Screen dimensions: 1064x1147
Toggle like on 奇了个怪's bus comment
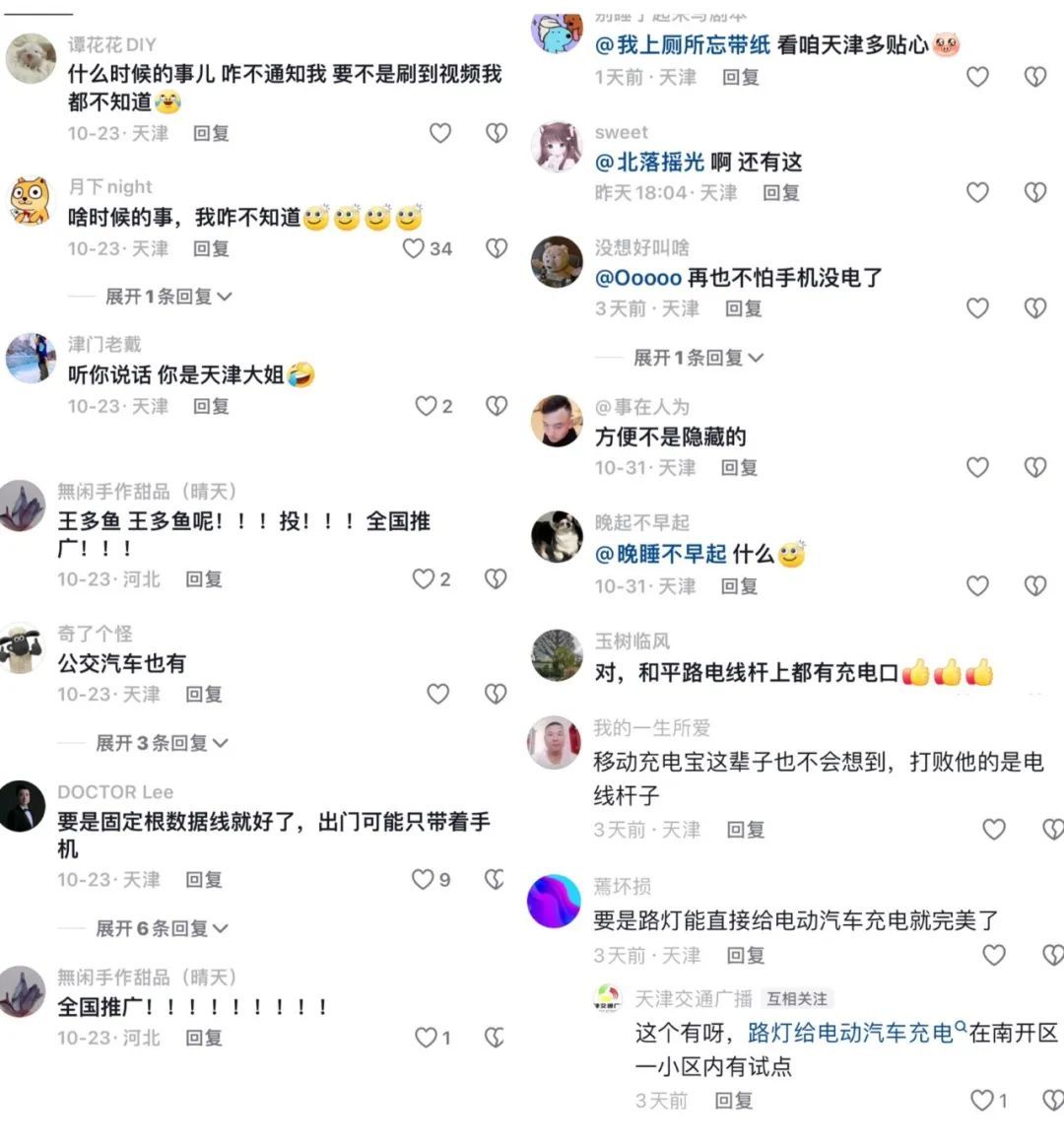[437, 695]
